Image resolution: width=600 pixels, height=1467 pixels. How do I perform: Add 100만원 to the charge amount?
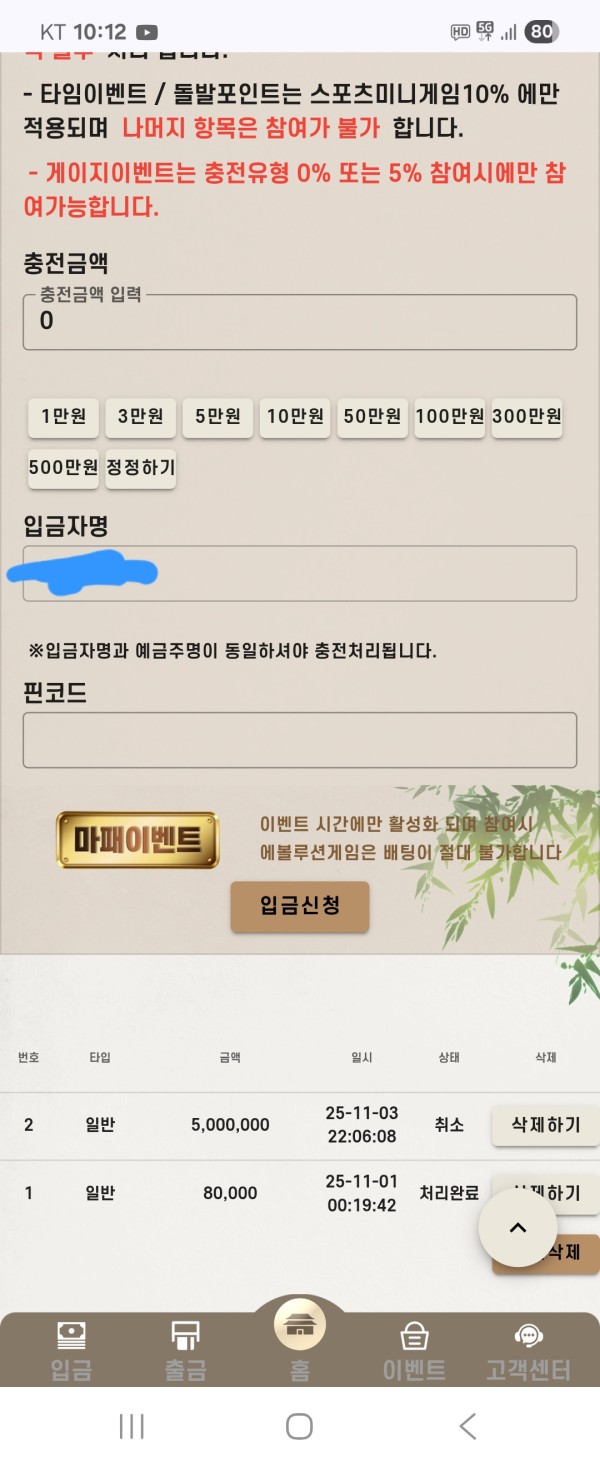click(x=450, y=417)
